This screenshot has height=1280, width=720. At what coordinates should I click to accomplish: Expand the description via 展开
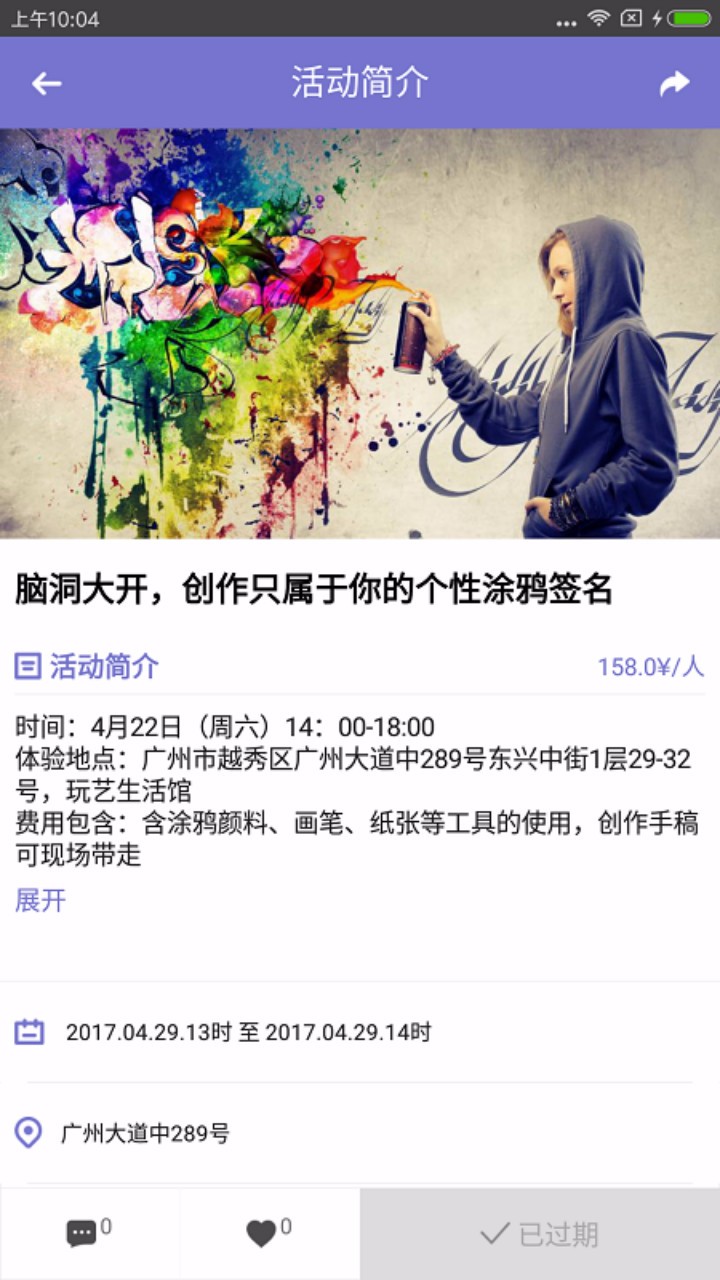click(40, 900)
